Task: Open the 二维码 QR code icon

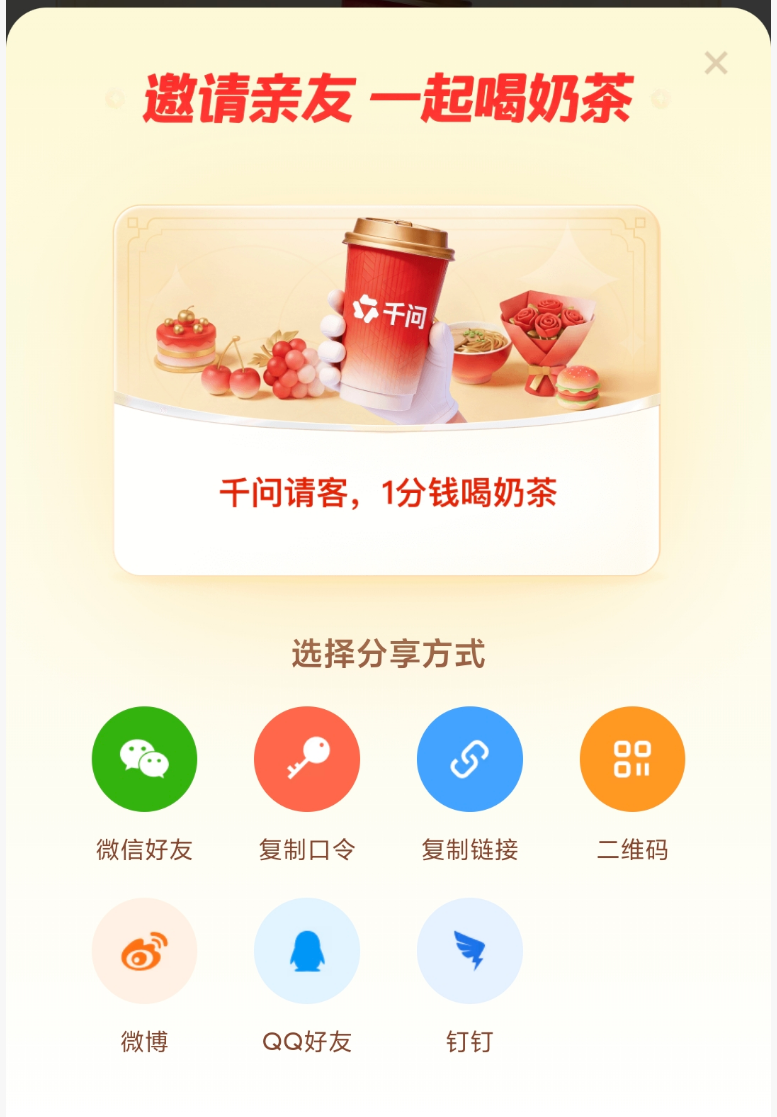Action: pyautogui.click(x=632, y=759)
